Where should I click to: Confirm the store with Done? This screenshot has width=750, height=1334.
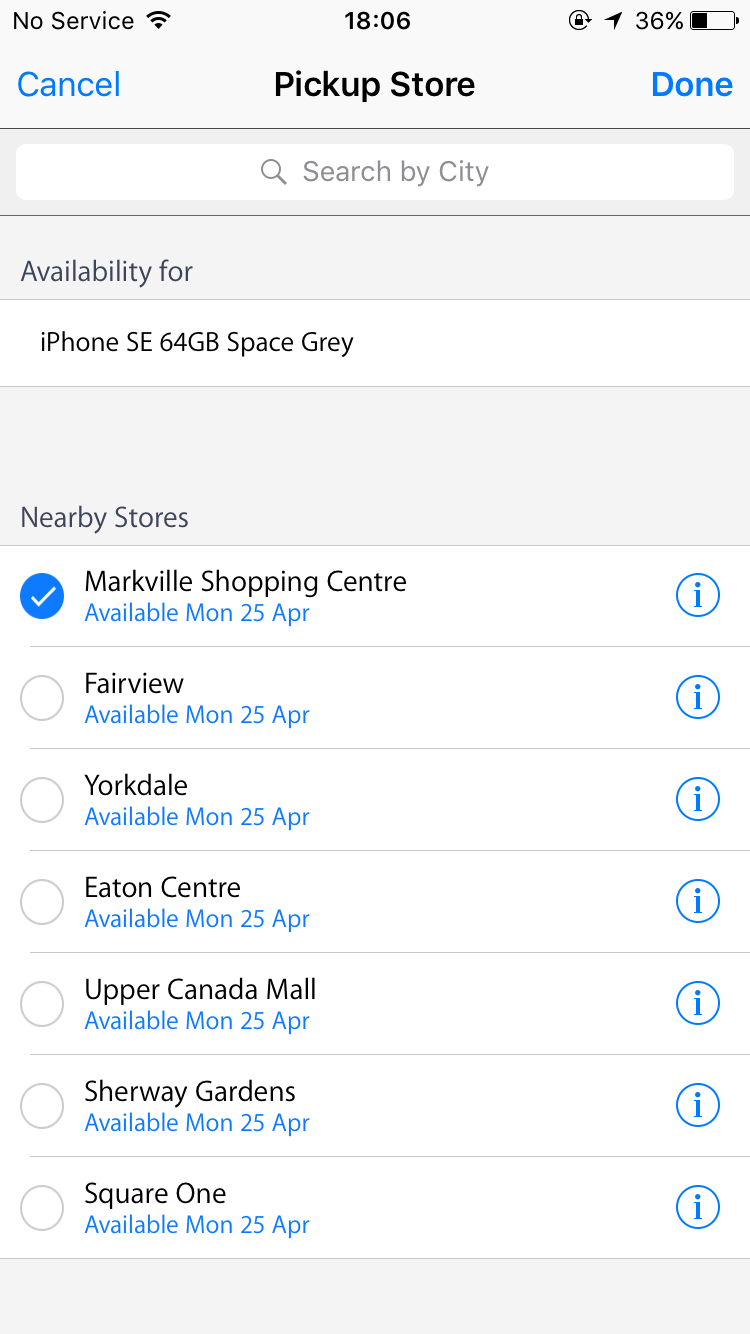point(692,84)
